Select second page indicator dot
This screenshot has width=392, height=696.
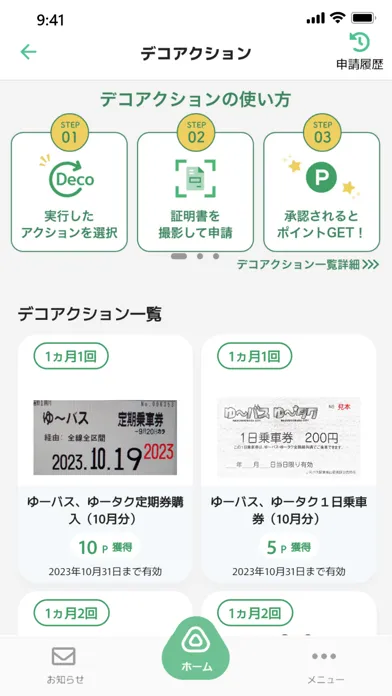(x=200, y=256)
